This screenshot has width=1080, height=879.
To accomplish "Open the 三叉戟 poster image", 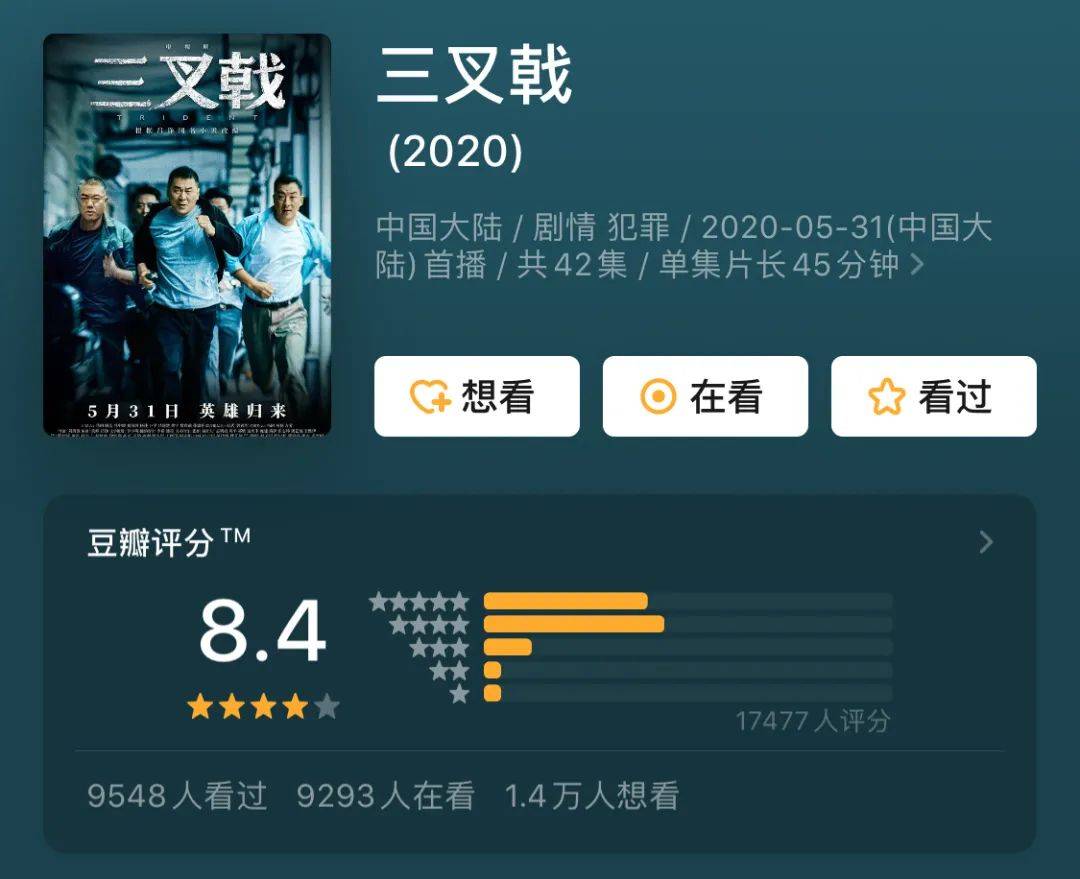I will tap(187, 235).
